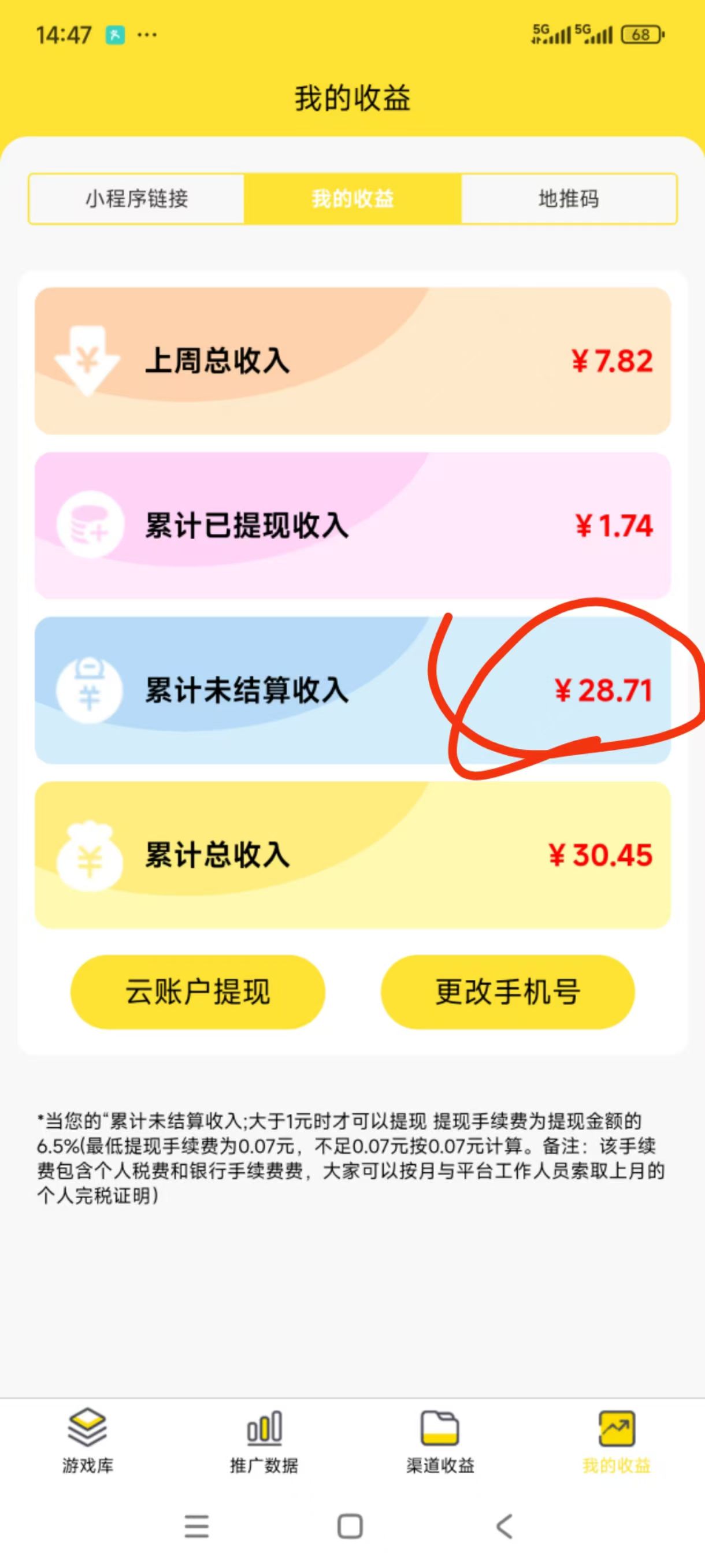
Task: Tap 更改手机号 to change phone number
Action: pos(508,991)
